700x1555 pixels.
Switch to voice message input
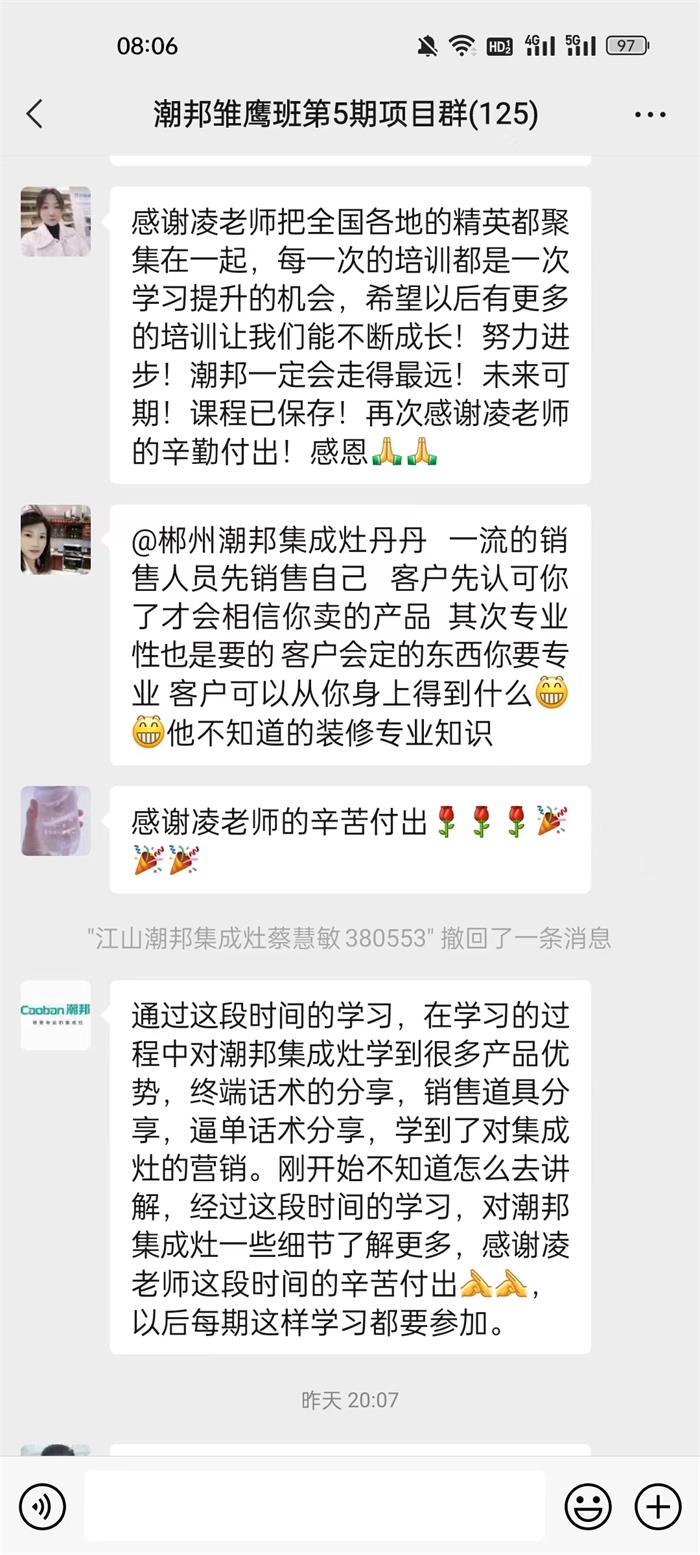pyautogui.click(x=42, y=1506)
